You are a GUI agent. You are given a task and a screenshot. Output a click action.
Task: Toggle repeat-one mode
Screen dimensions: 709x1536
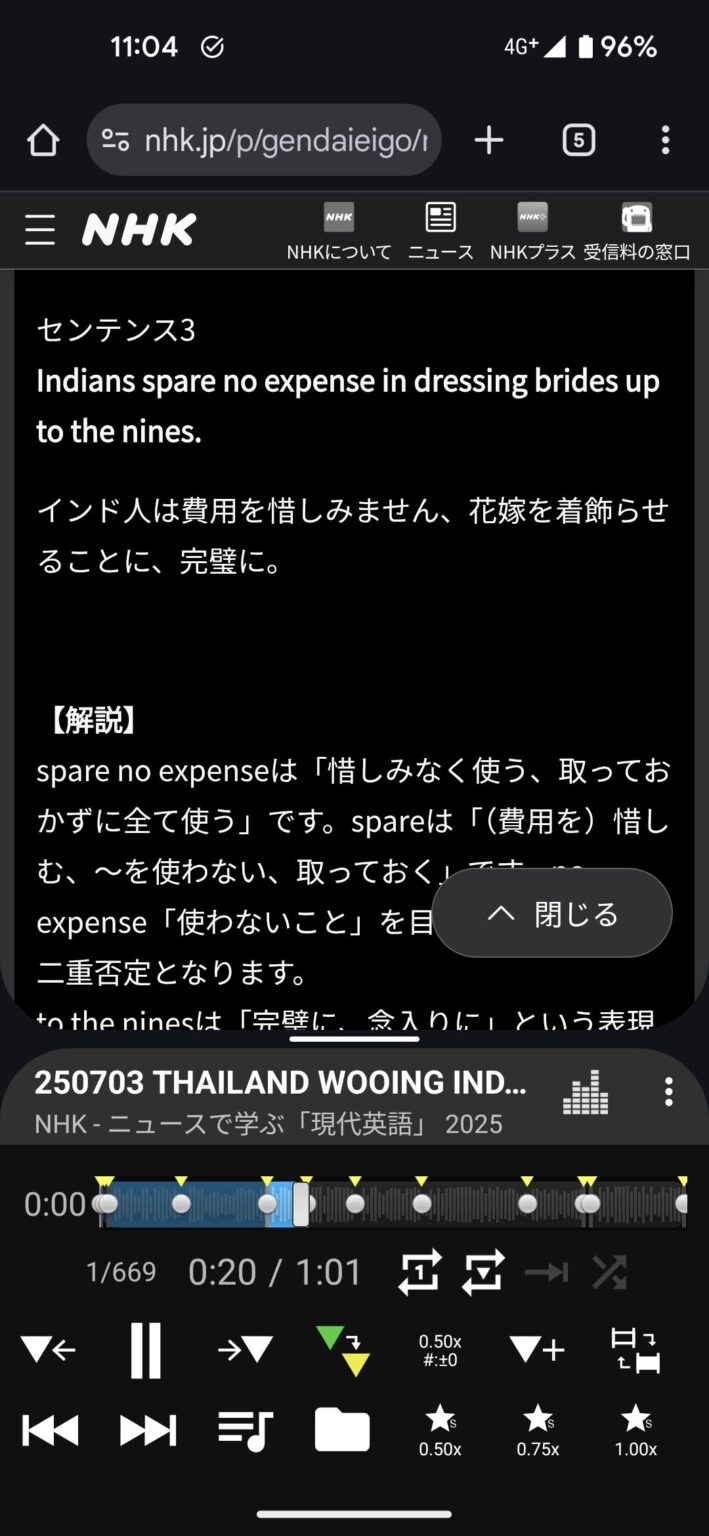[x=419, y=1273]
